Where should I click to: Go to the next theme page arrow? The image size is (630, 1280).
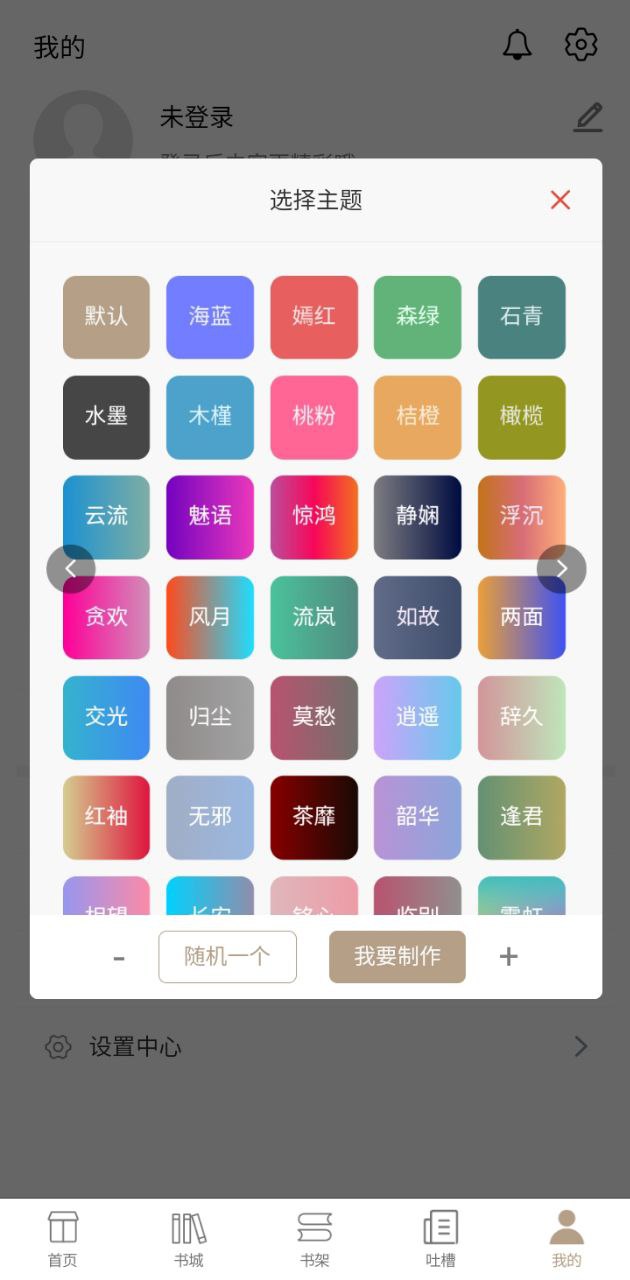(x=561, y=569)
